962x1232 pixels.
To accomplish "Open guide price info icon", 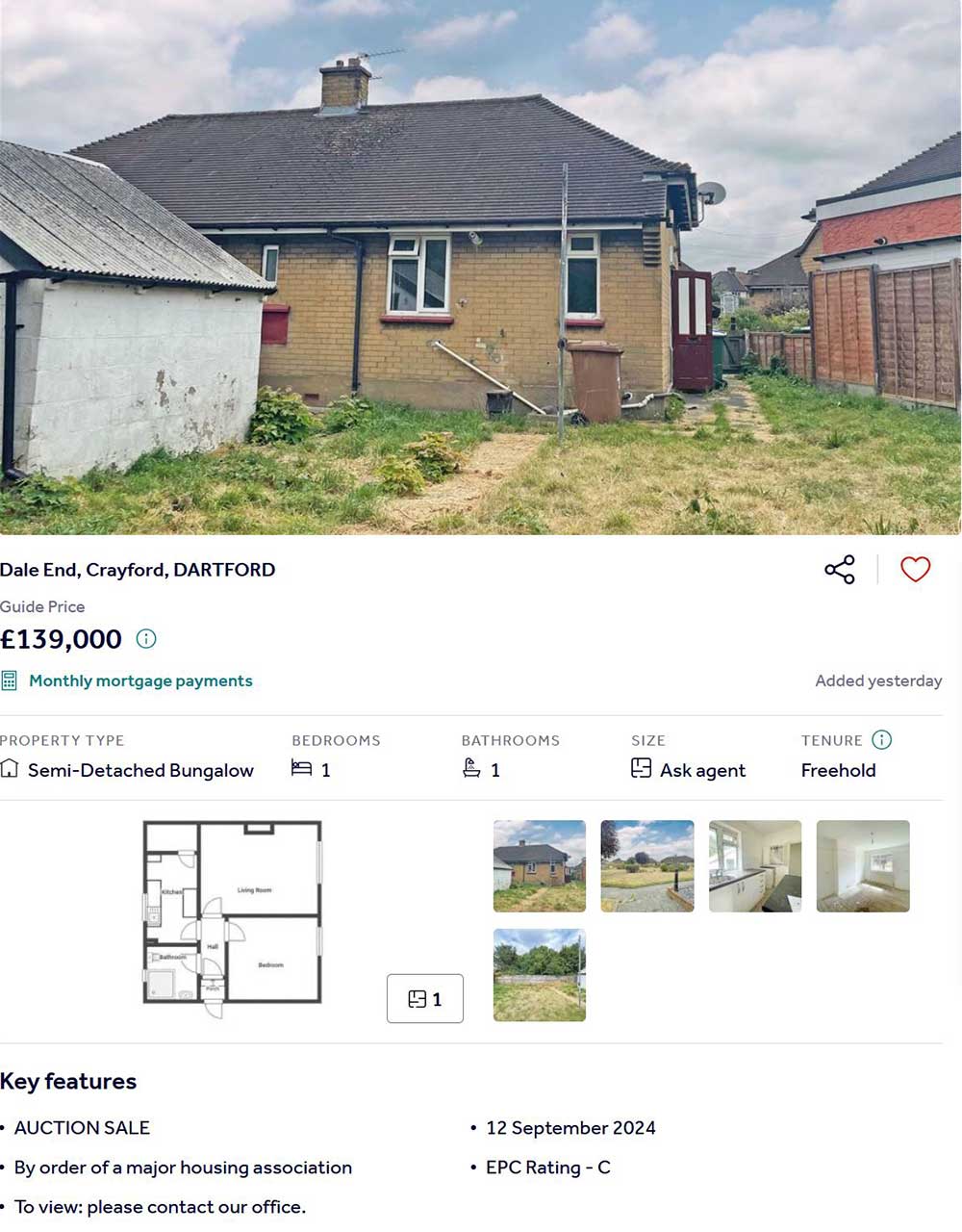I will click(146, 639).
